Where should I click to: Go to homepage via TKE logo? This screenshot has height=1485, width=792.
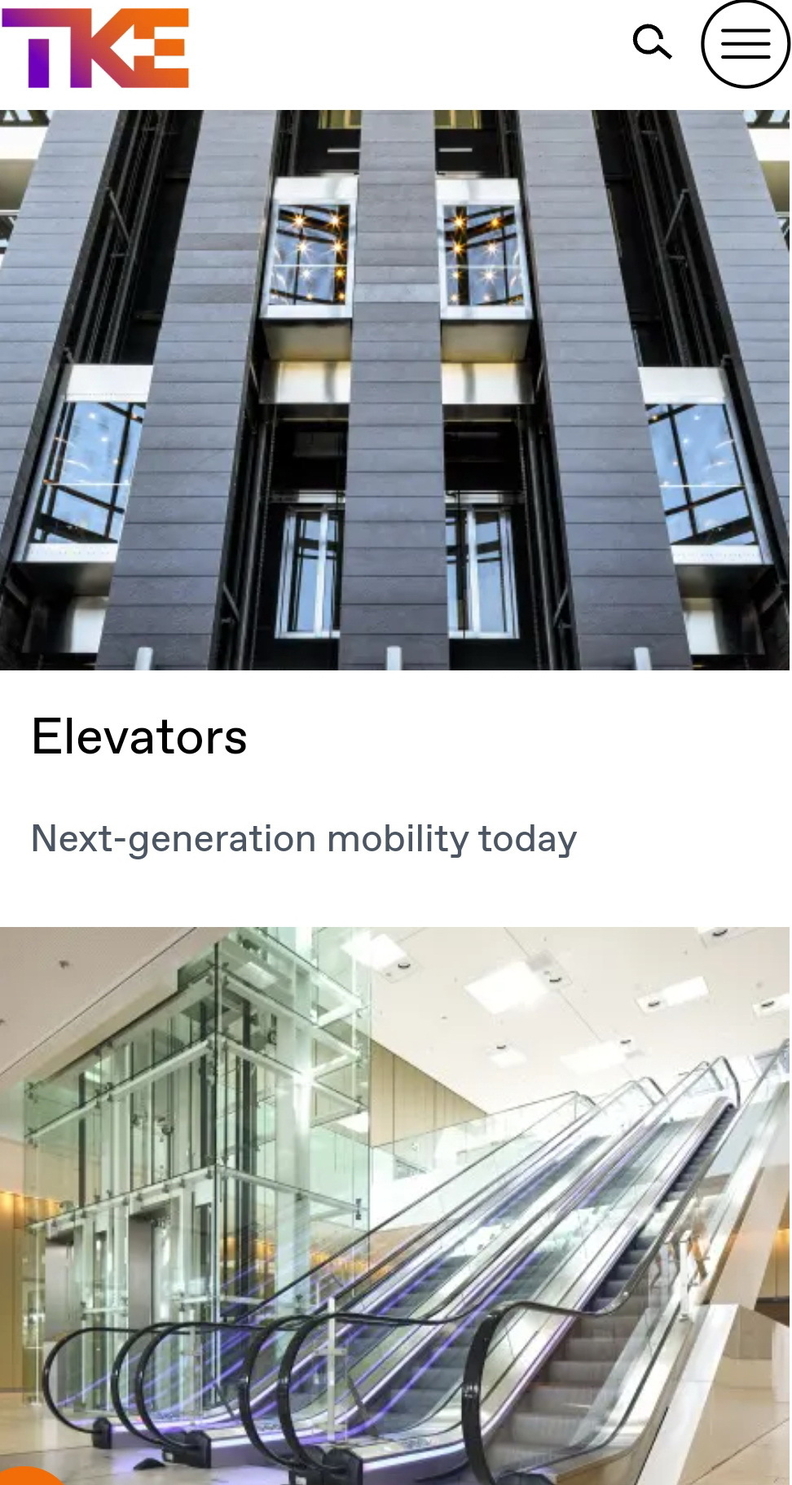coord(96,48)
